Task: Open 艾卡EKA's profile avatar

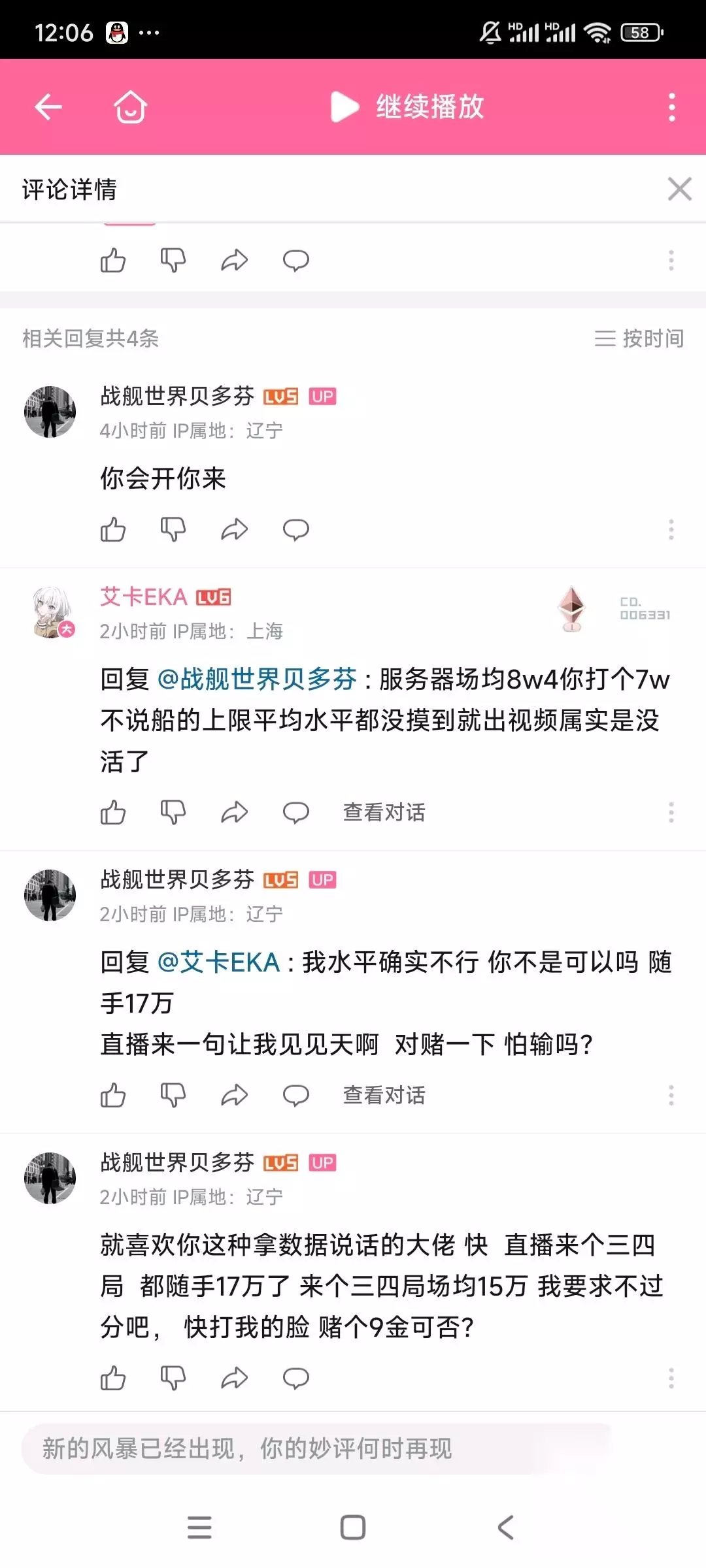Action: pos(51,612)
